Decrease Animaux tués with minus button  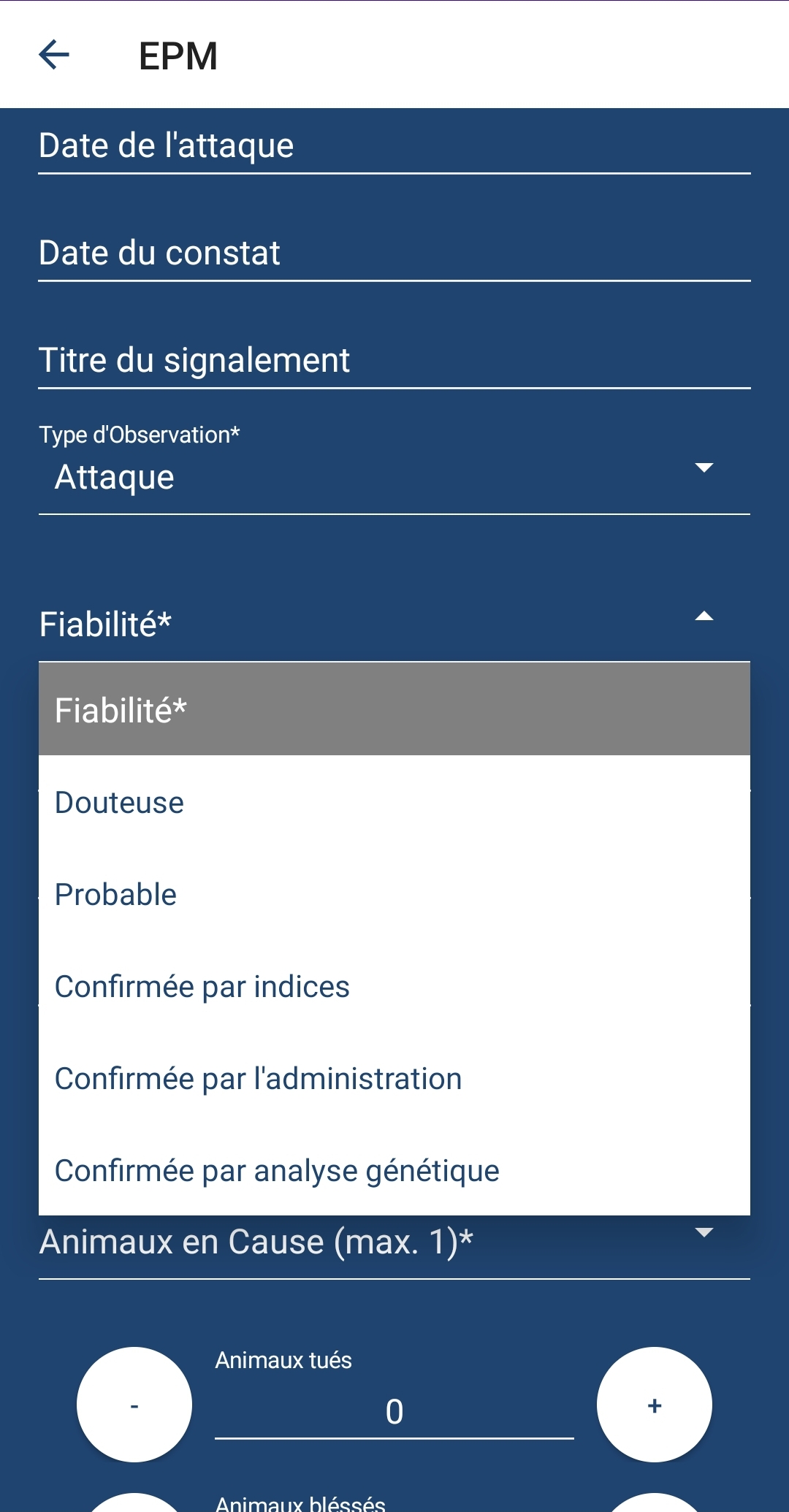click(134, 1405)
